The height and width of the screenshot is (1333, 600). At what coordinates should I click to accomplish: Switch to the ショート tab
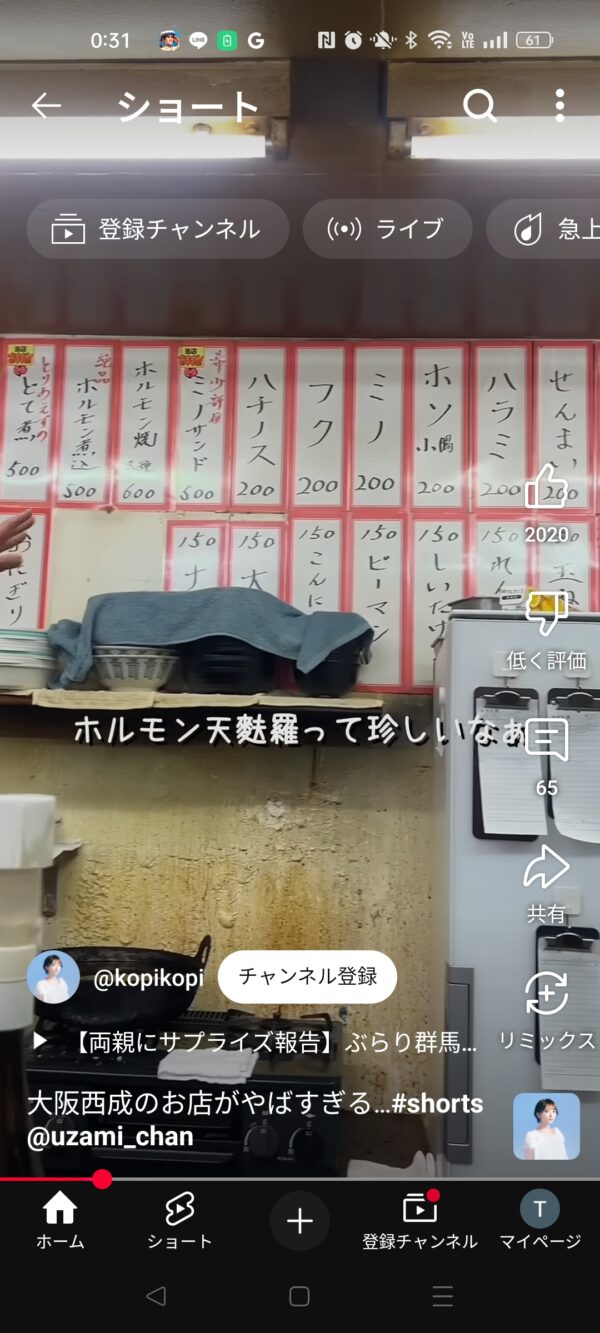coord(180,1221)
